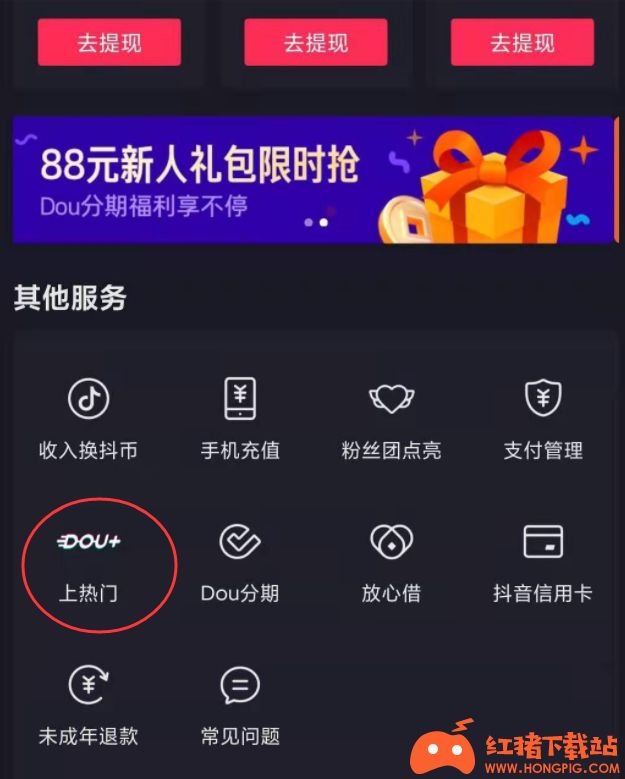Open DOU+ 上热门
The width and height of the screenshot is (625, 779).
tap(88, 562)
